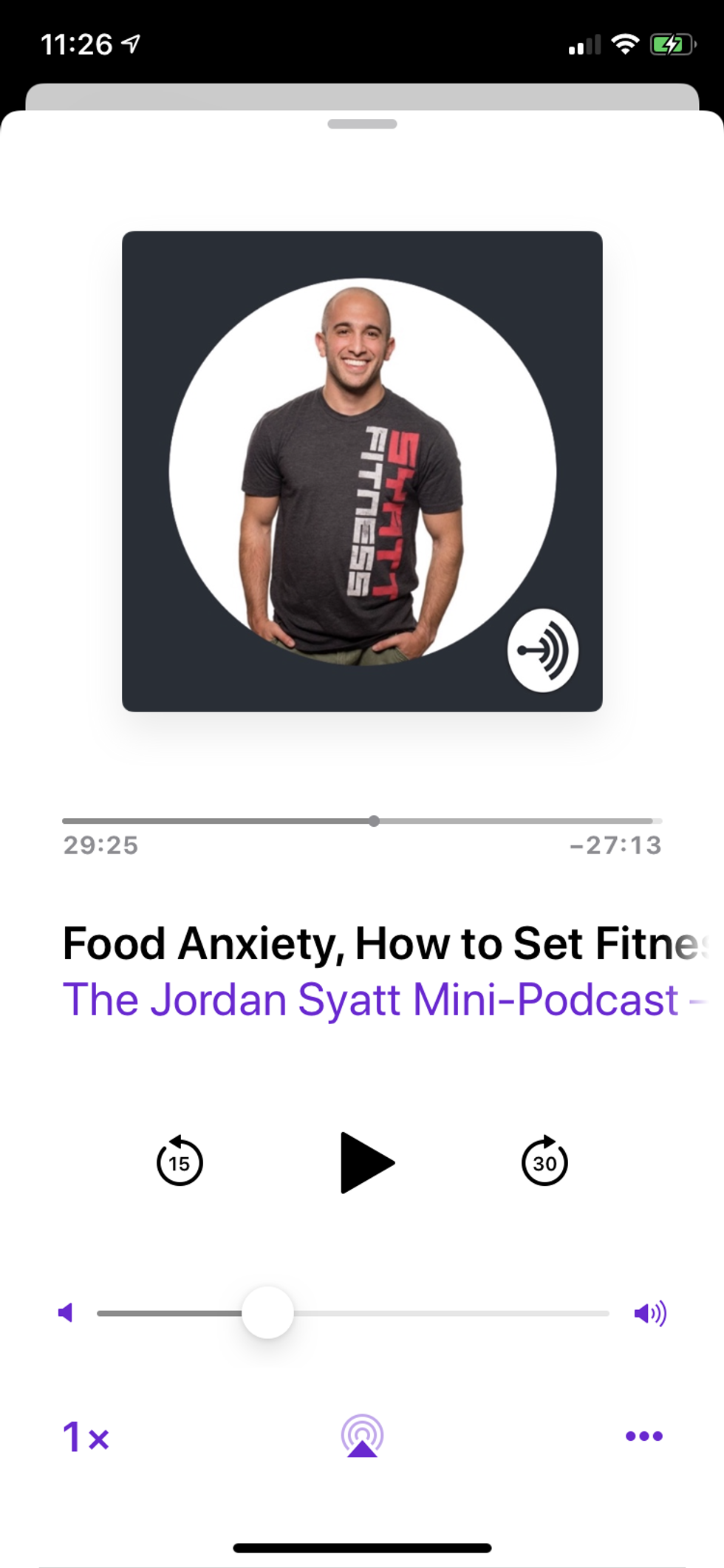Image resolution: width=724 pixels, height=1568 pixels.
Task: Tap the grabber handle to minimize player
Action: pyautogui.click(x=362, y=124)
